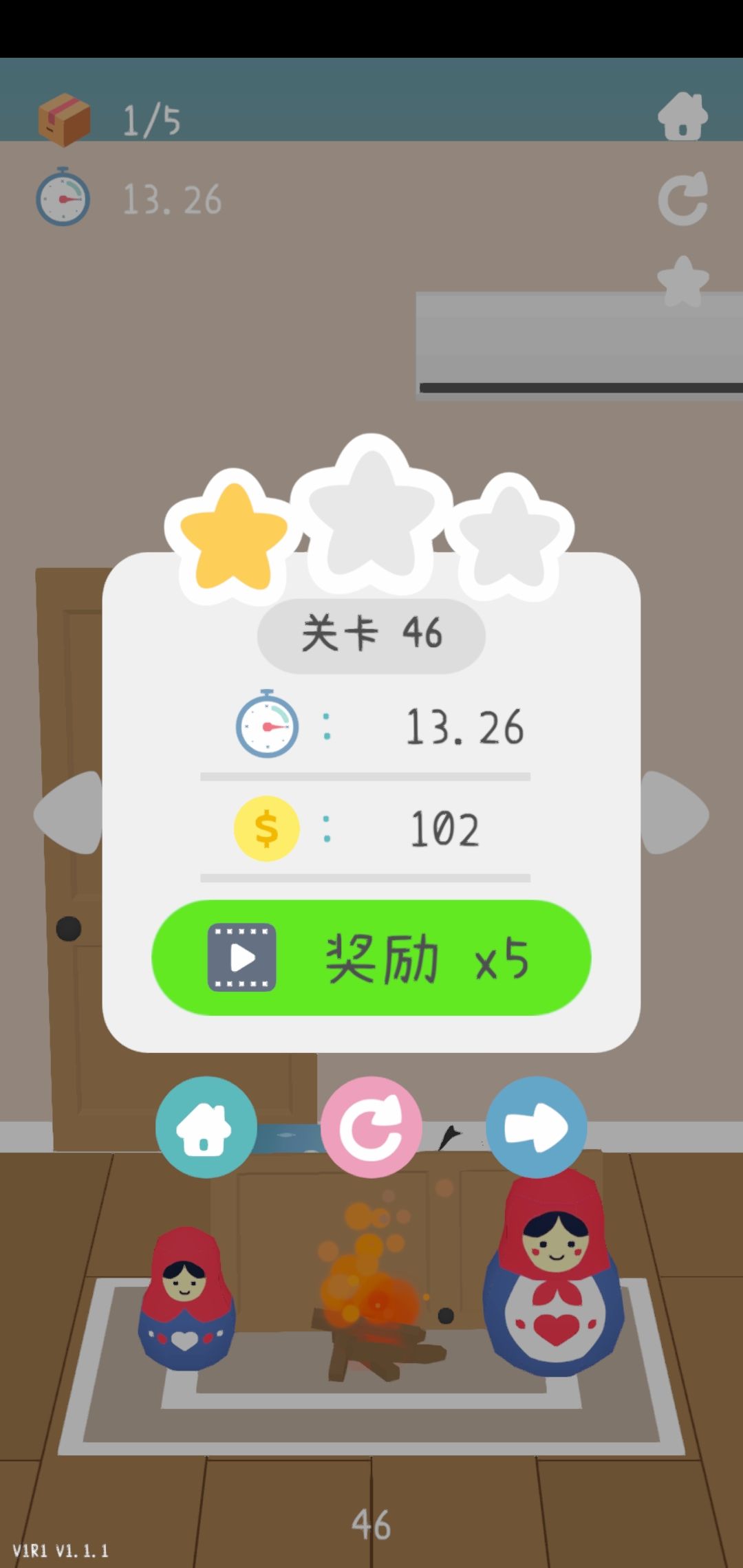This screenshot has width=743, height=1568.
Task: Tap the yellow dollar coin icon in the panel
Action: click(x=268, y=827)
